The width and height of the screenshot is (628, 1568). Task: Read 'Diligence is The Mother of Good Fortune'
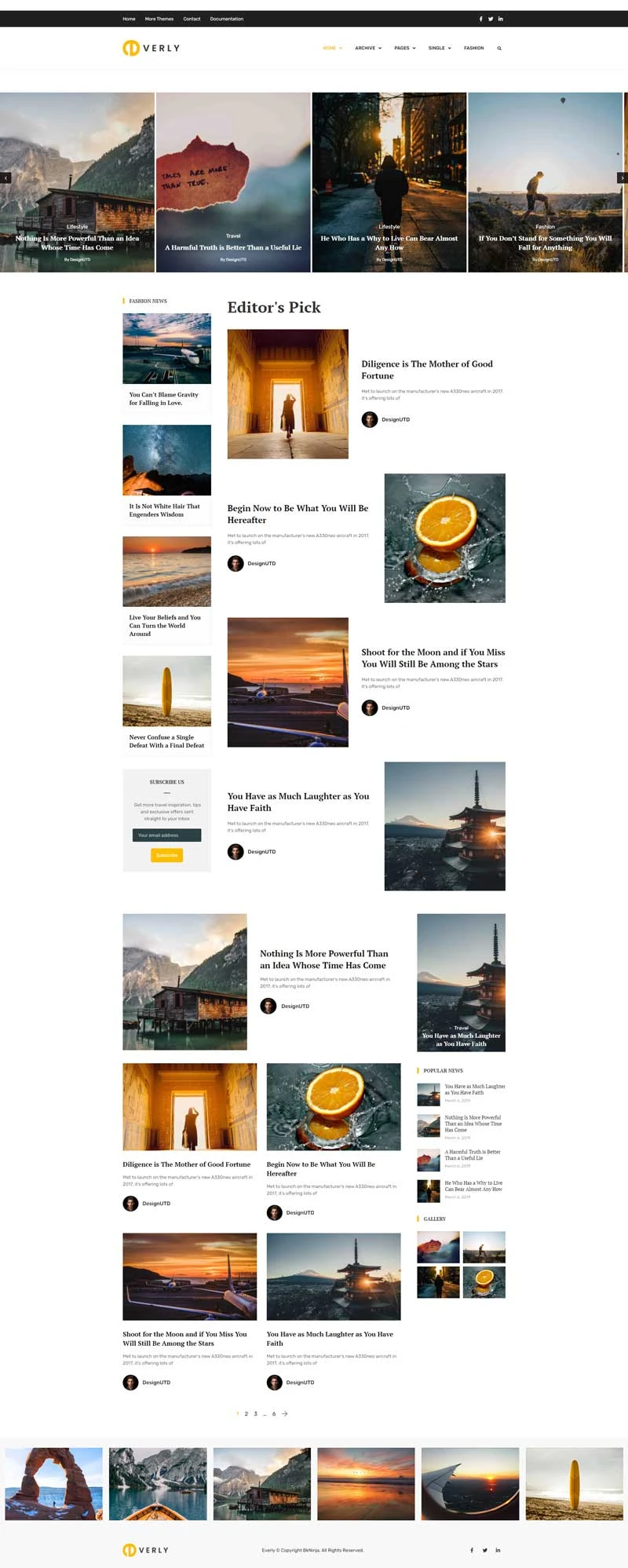tap(426, 369)
